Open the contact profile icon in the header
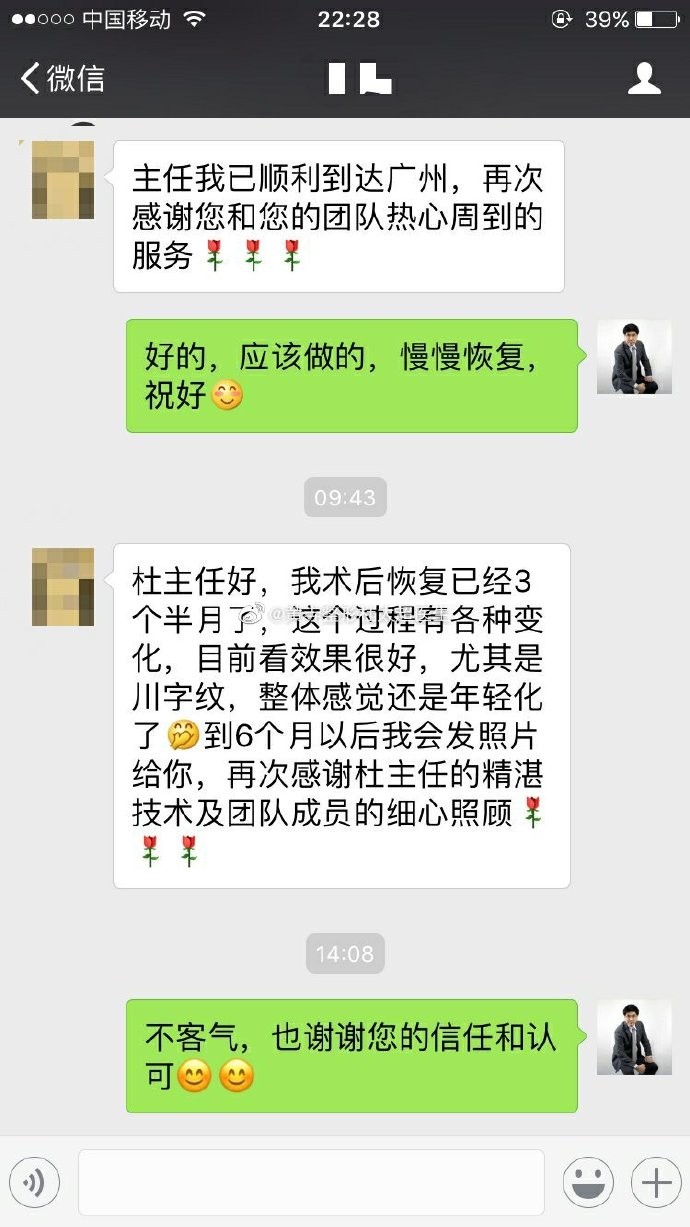Viewport: 690px width, 1227px height. (644, 79)
